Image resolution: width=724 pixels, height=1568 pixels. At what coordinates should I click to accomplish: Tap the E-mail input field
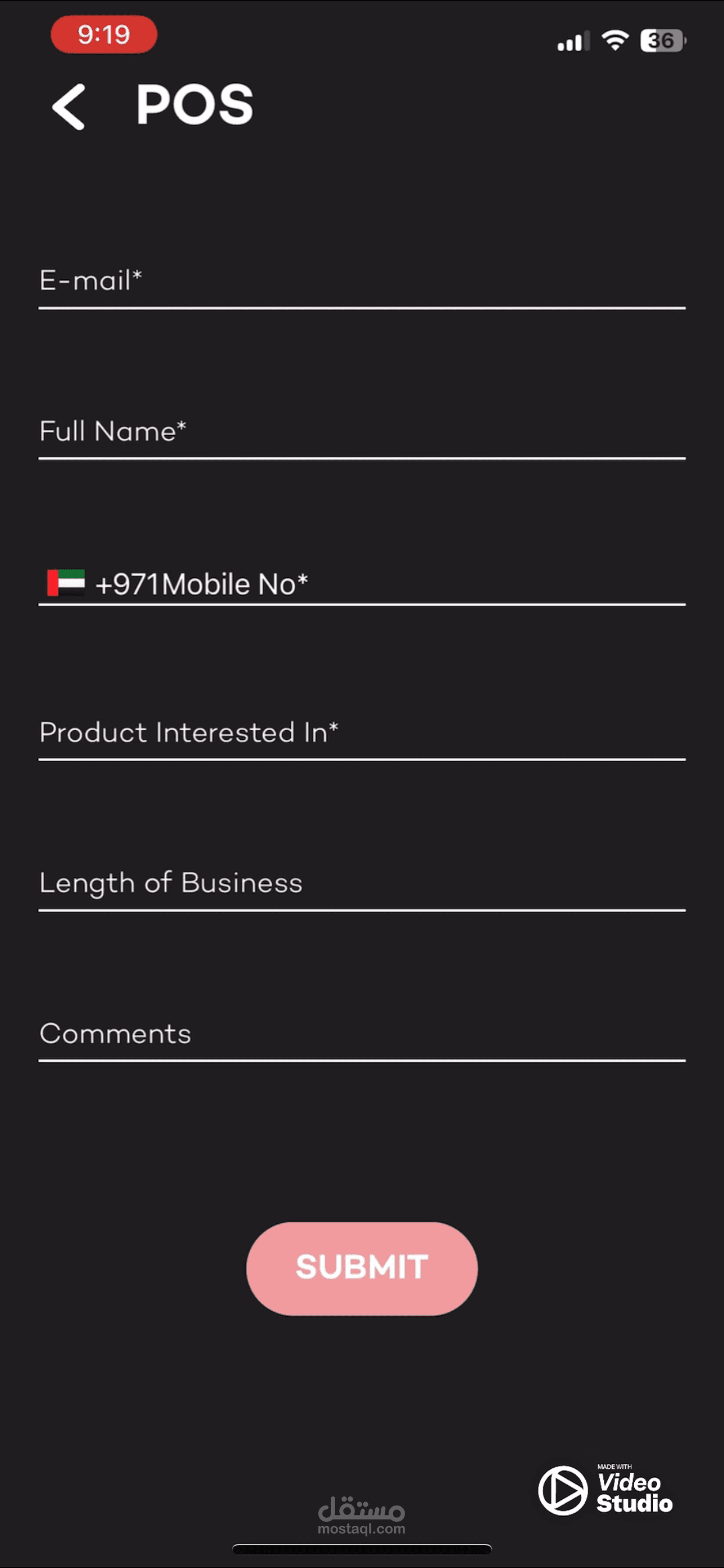point(361,281)
